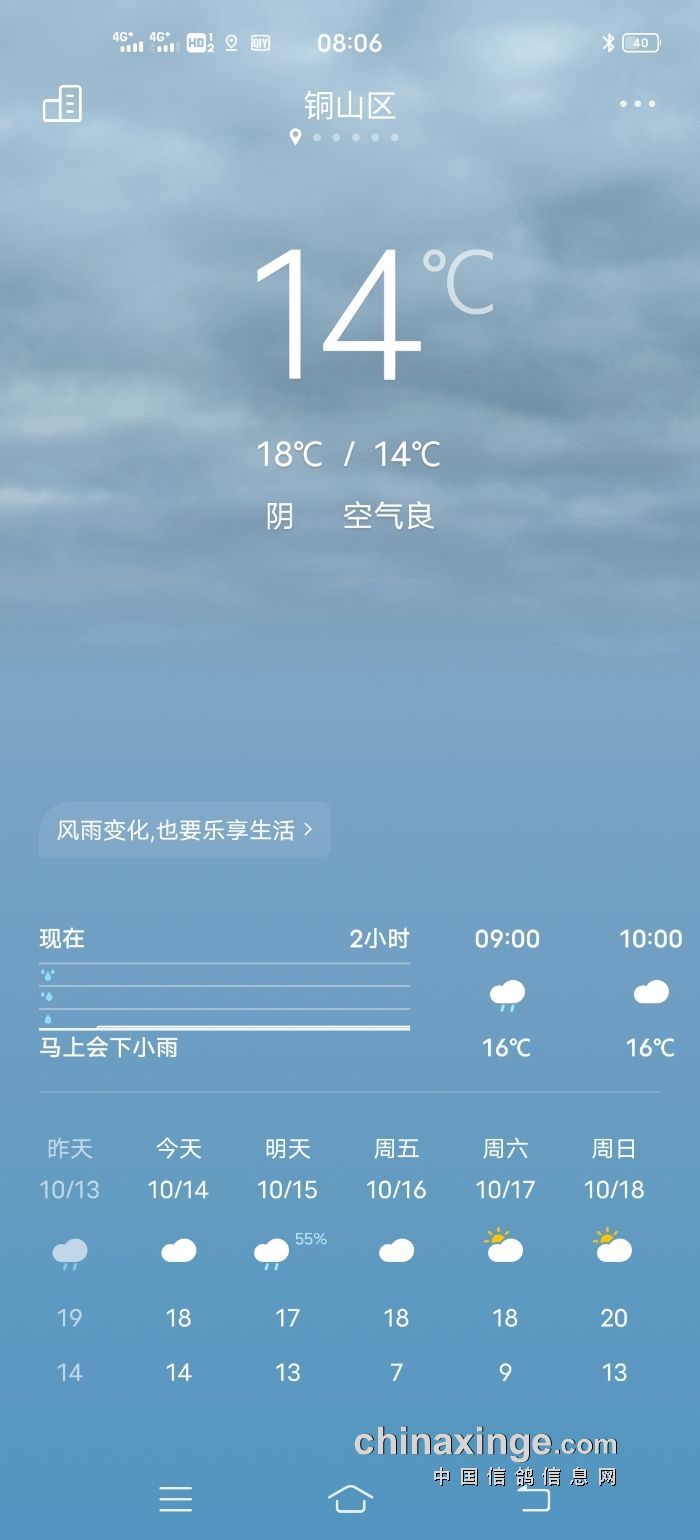Viewport: 700px width, 1540px height.
Task: View the 10:00 hourly forecast
Action: coord(650,993)
